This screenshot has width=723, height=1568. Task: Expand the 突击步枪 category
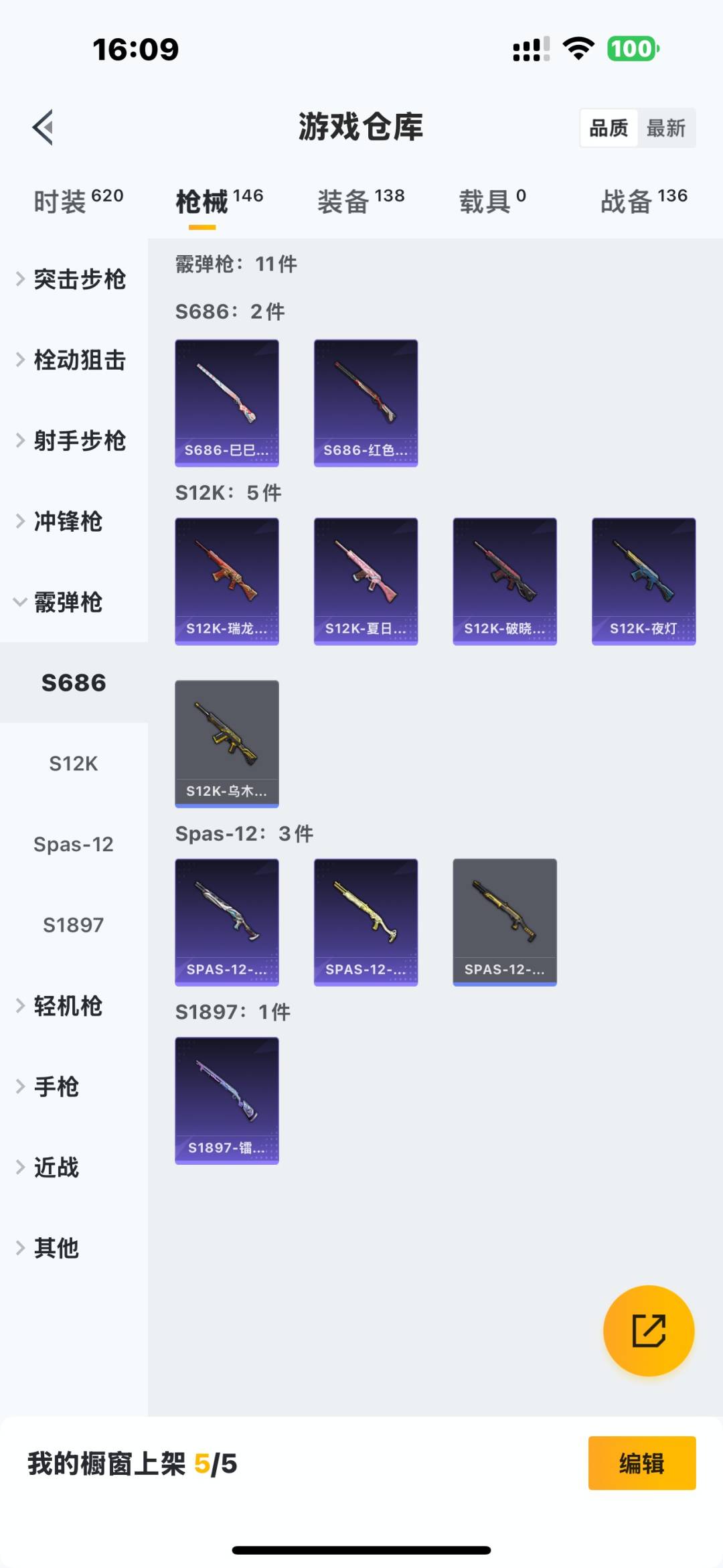click(72, 279)
